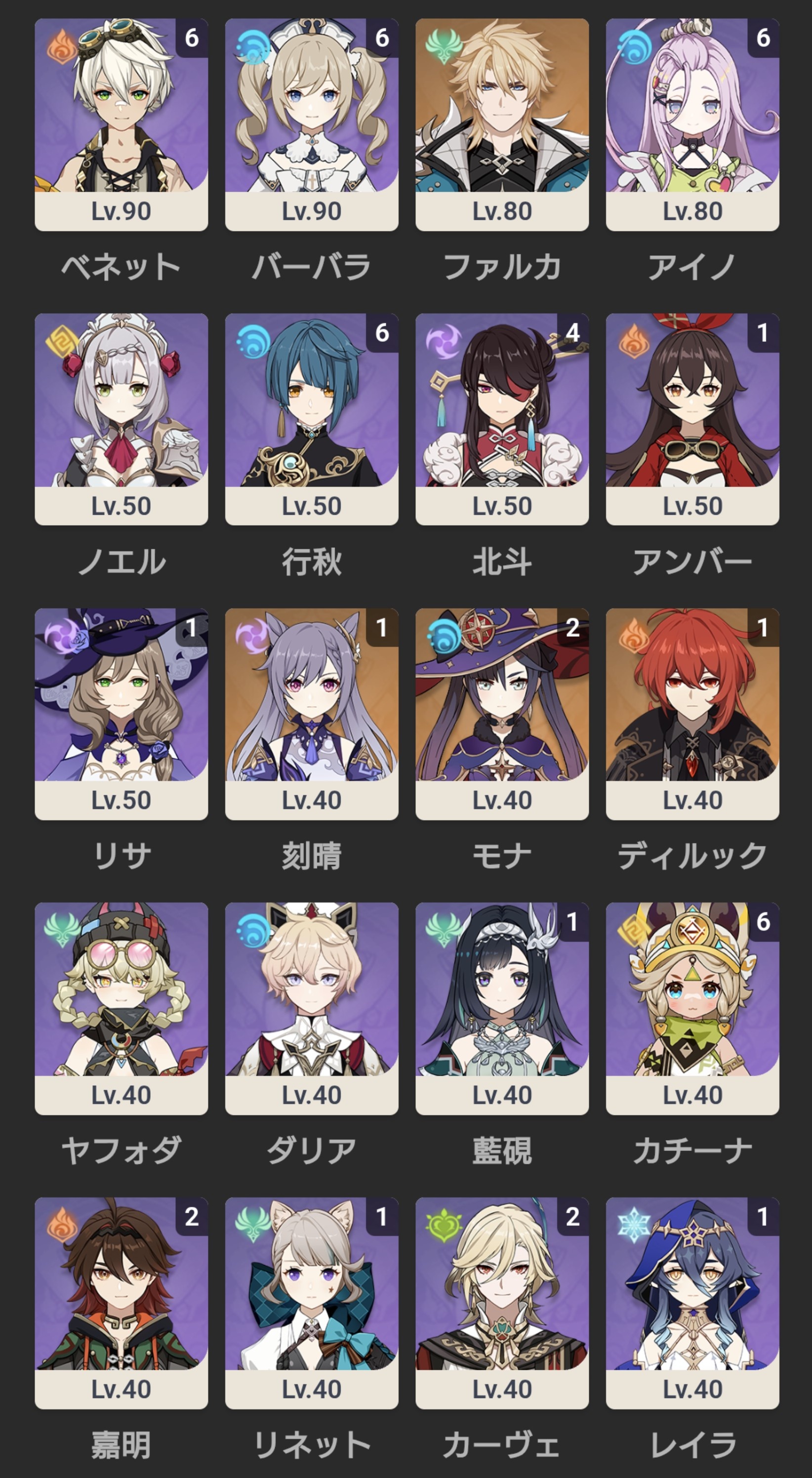View ヤフォダ character tile

(x=121, y=1008)
